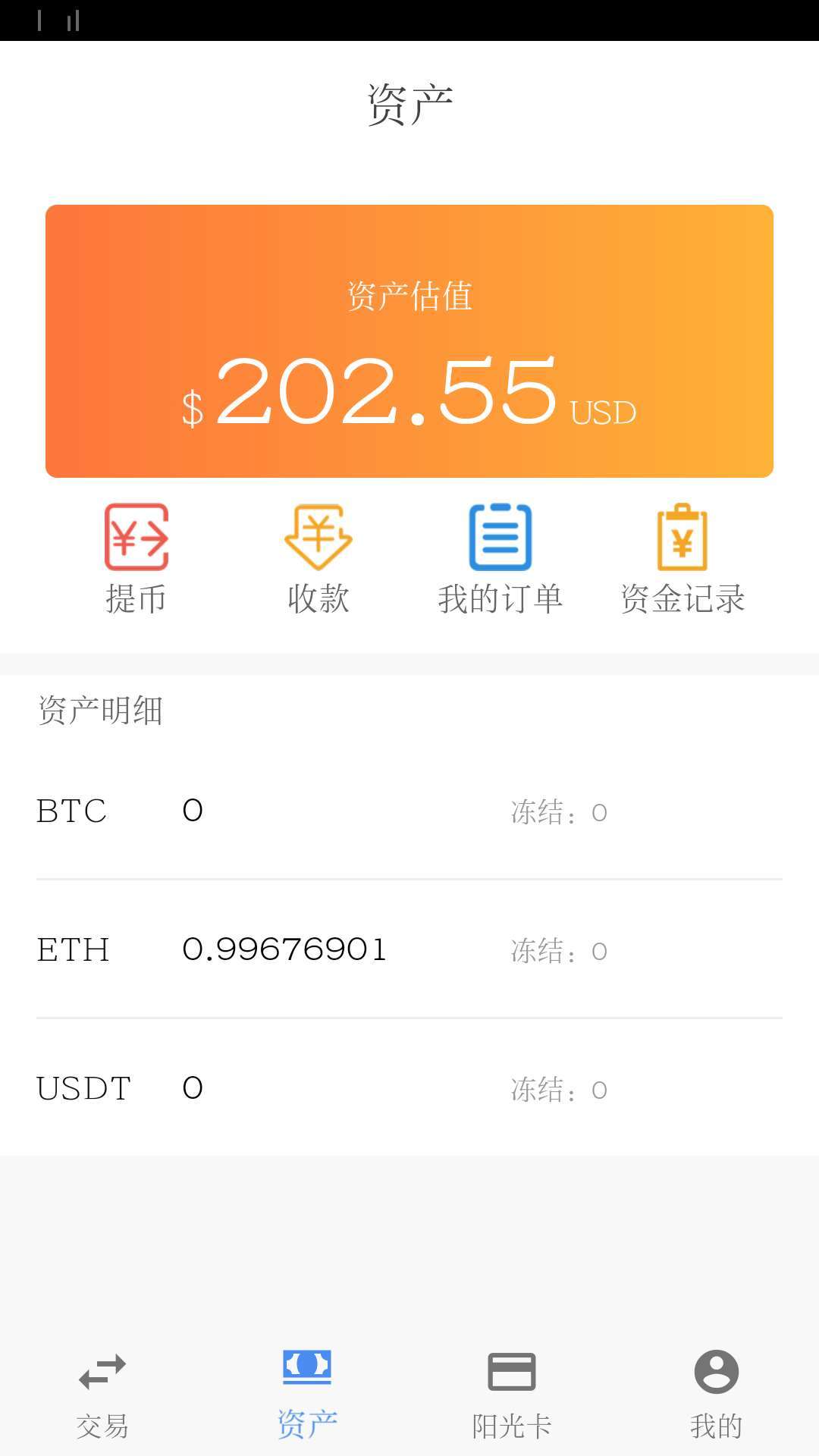This screenshot has height=1456, width=819.
Task: Open the USDT asset row
Action: [x=409, y=1088]
